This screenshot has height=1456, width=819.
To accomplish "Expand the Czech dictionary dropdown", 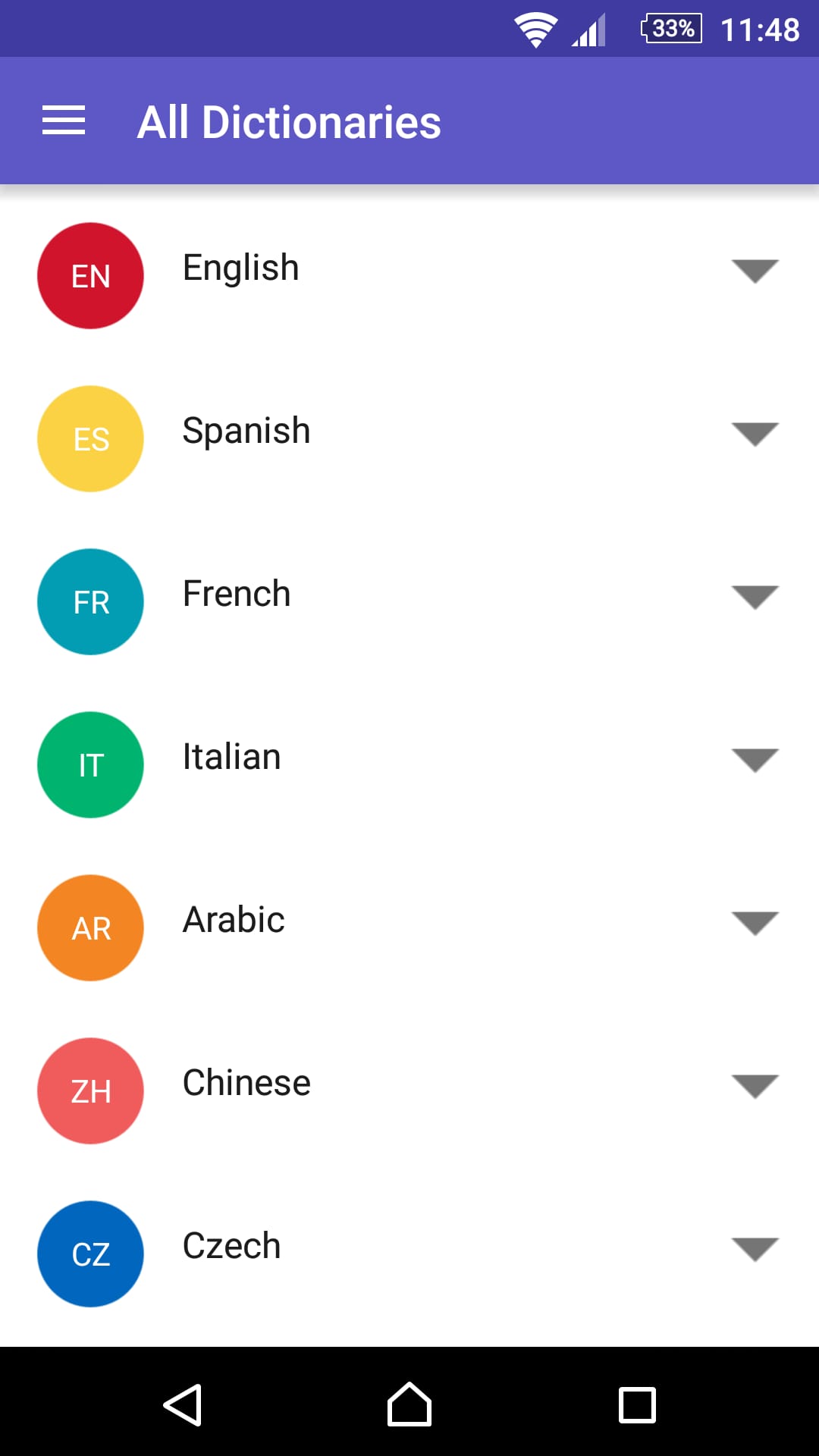I will [x=755, y=1250].
